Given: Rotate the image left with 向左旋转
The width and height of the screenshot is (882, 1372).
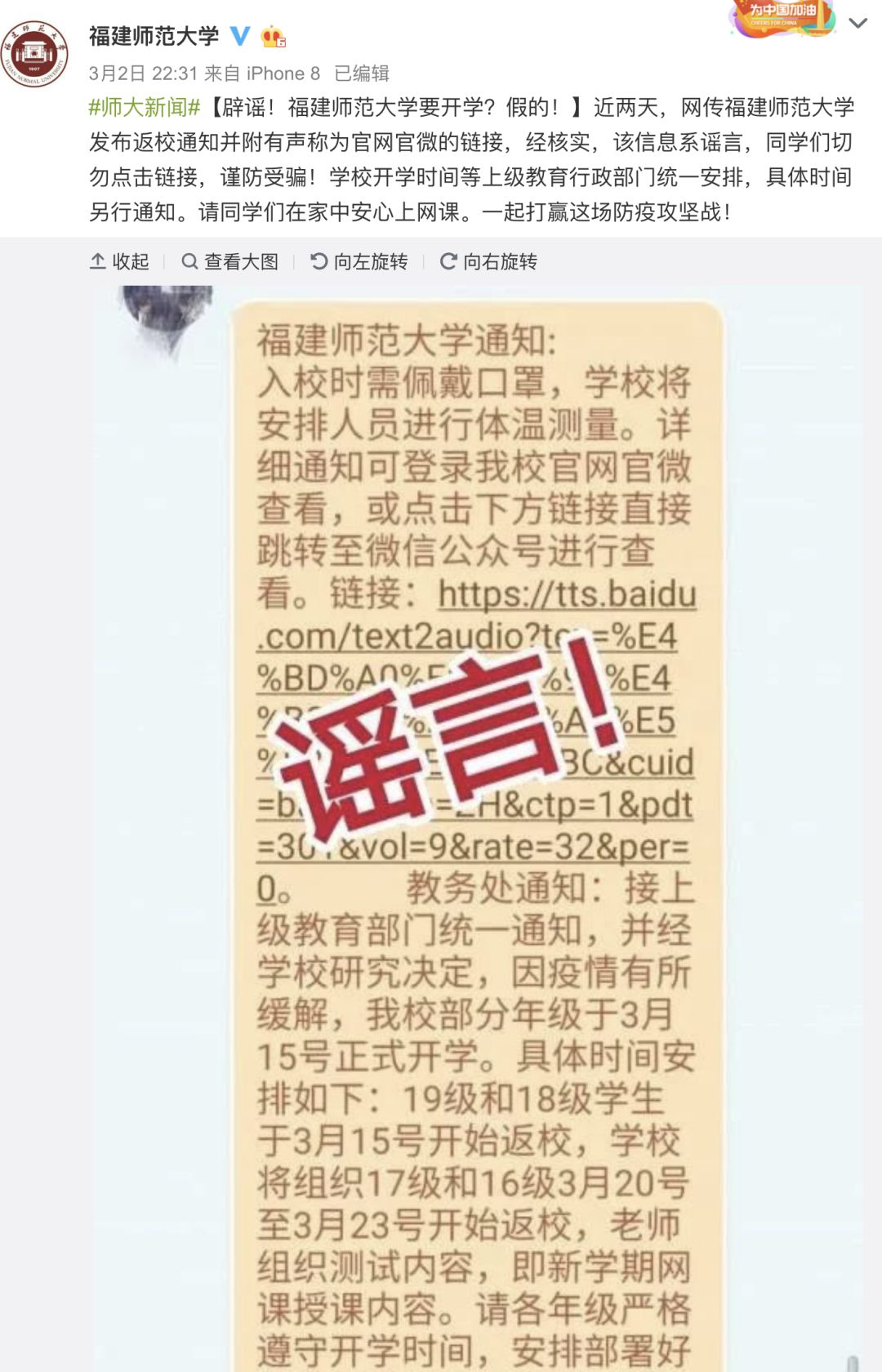Looking at the screenshot, I should coord(359,261).
